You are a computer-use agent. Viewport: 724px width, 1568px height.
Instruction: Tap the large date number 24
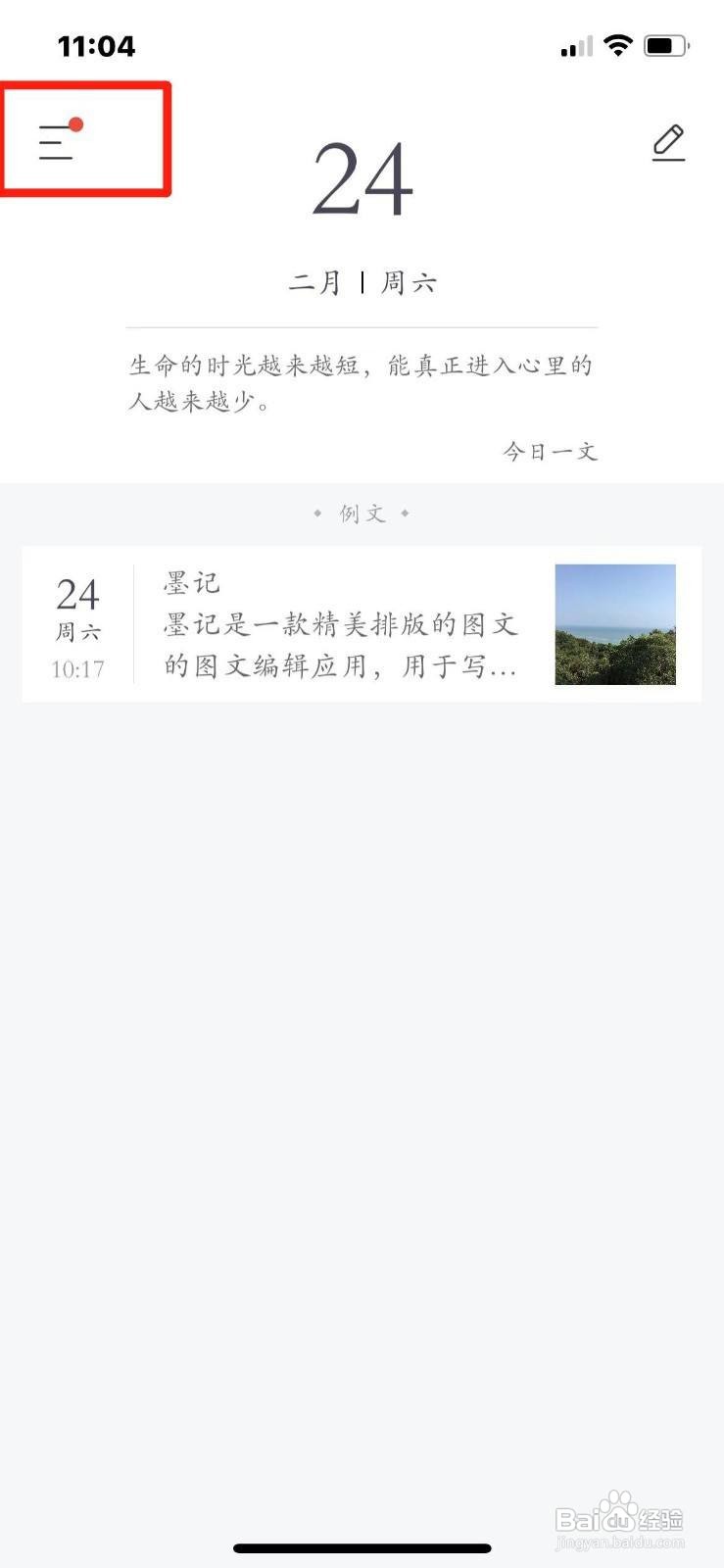coord(361,181)
